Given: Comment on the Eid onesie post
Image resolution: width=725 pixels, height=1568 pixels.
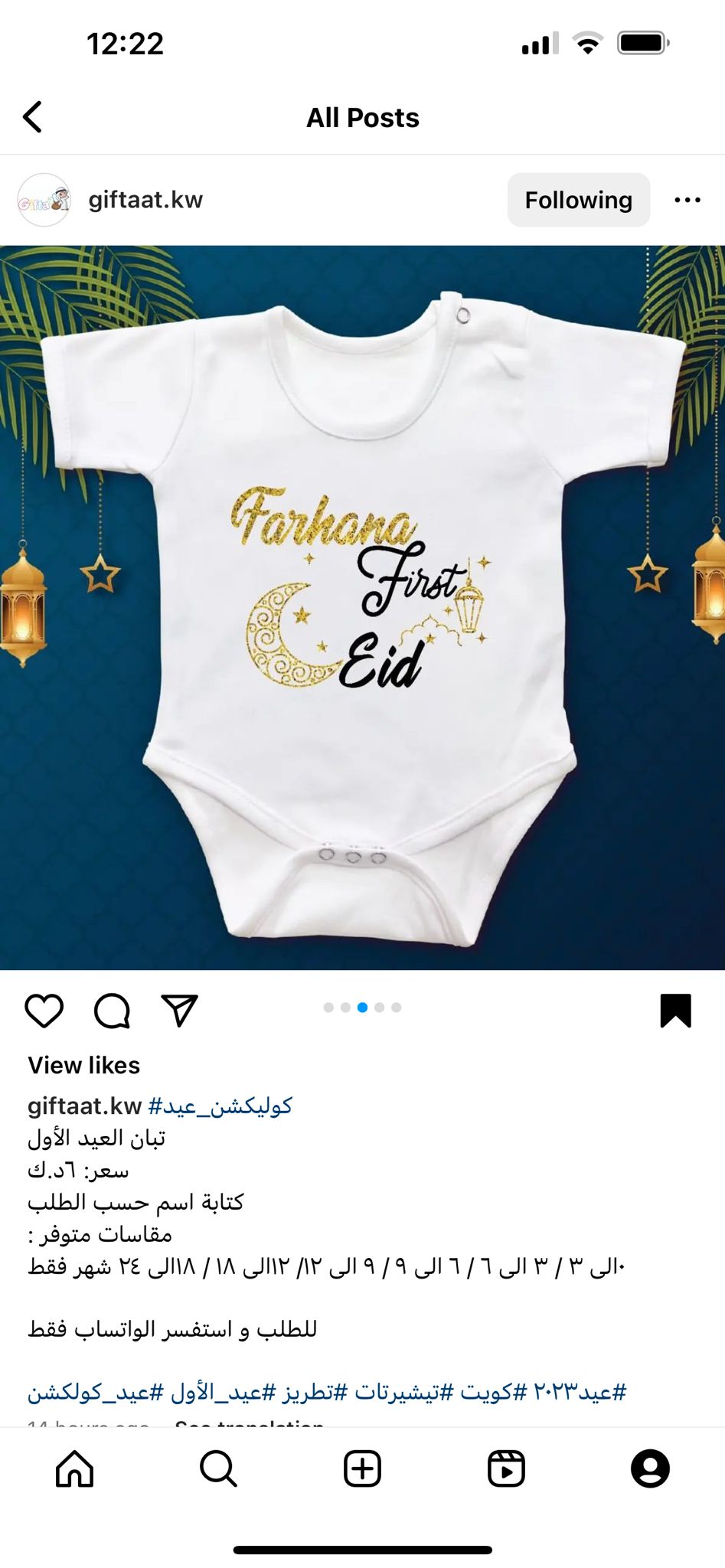Looking at the screenshot, I should tap(112, 1011).
